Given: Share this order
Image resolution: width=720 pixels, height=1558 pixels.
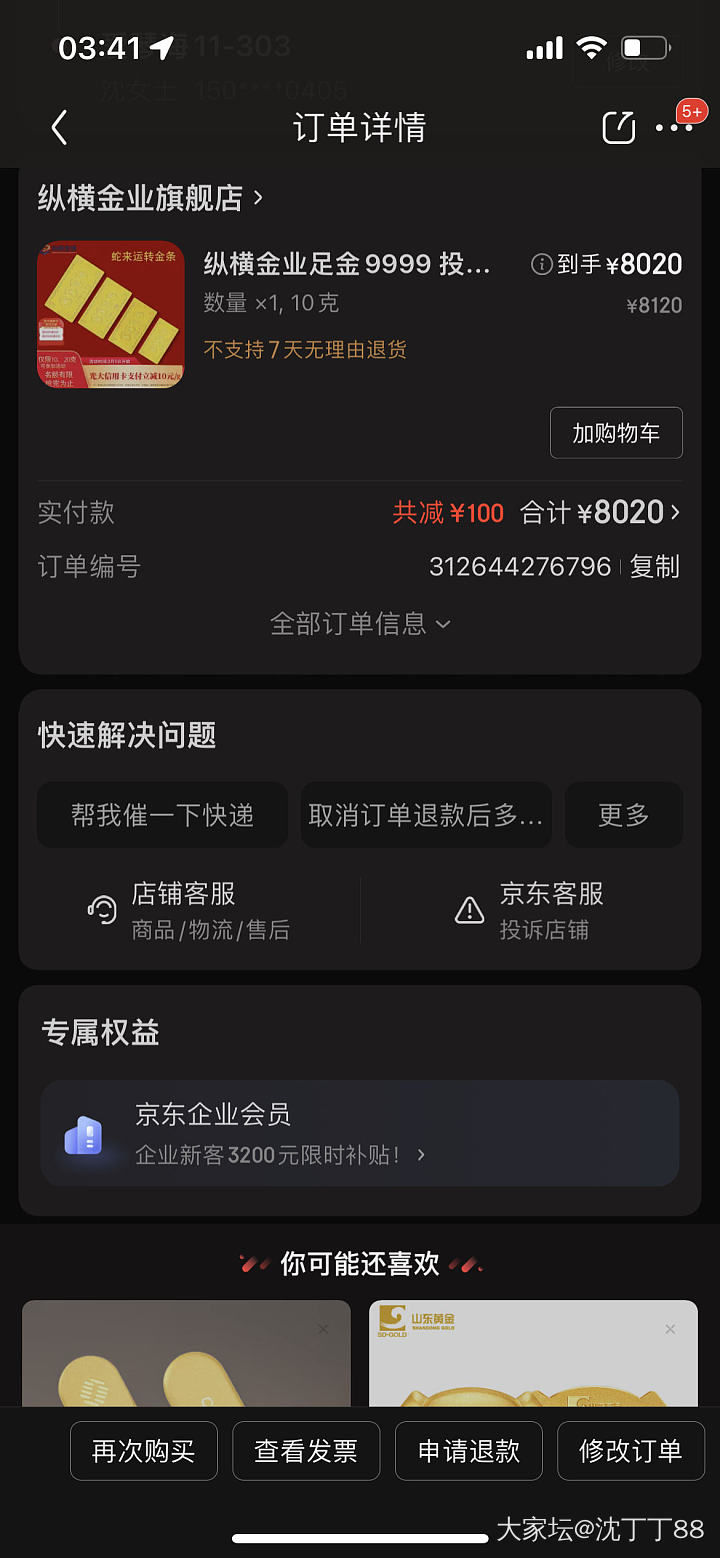Looking at the screenshot, I should coord(618,128).
